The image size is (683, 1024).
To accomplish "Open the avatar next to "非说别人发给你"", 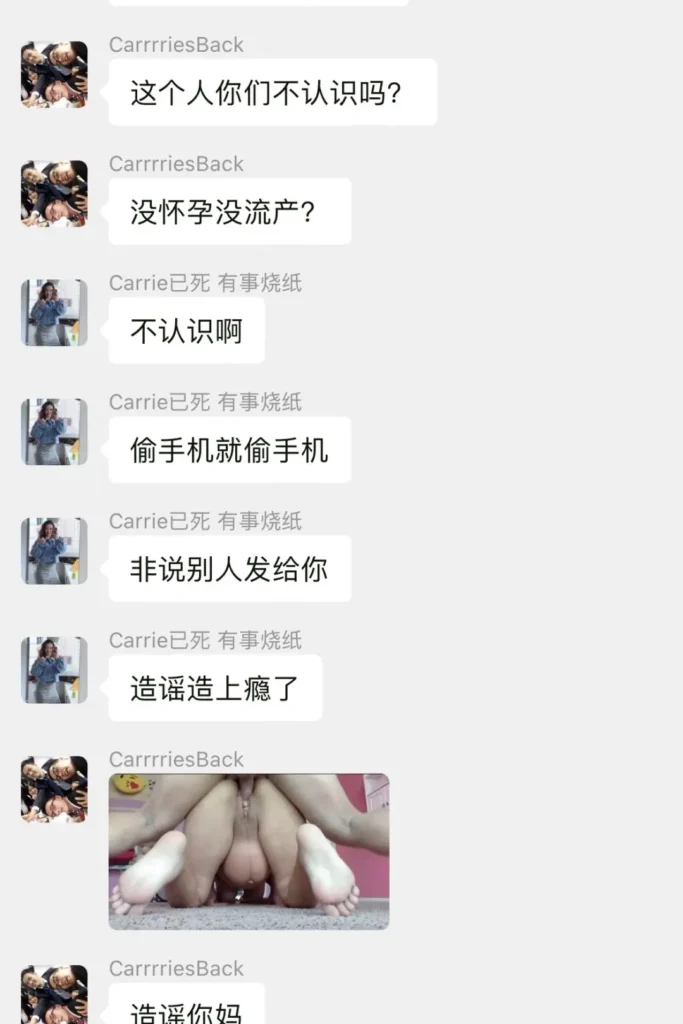I will pos(54,551).
